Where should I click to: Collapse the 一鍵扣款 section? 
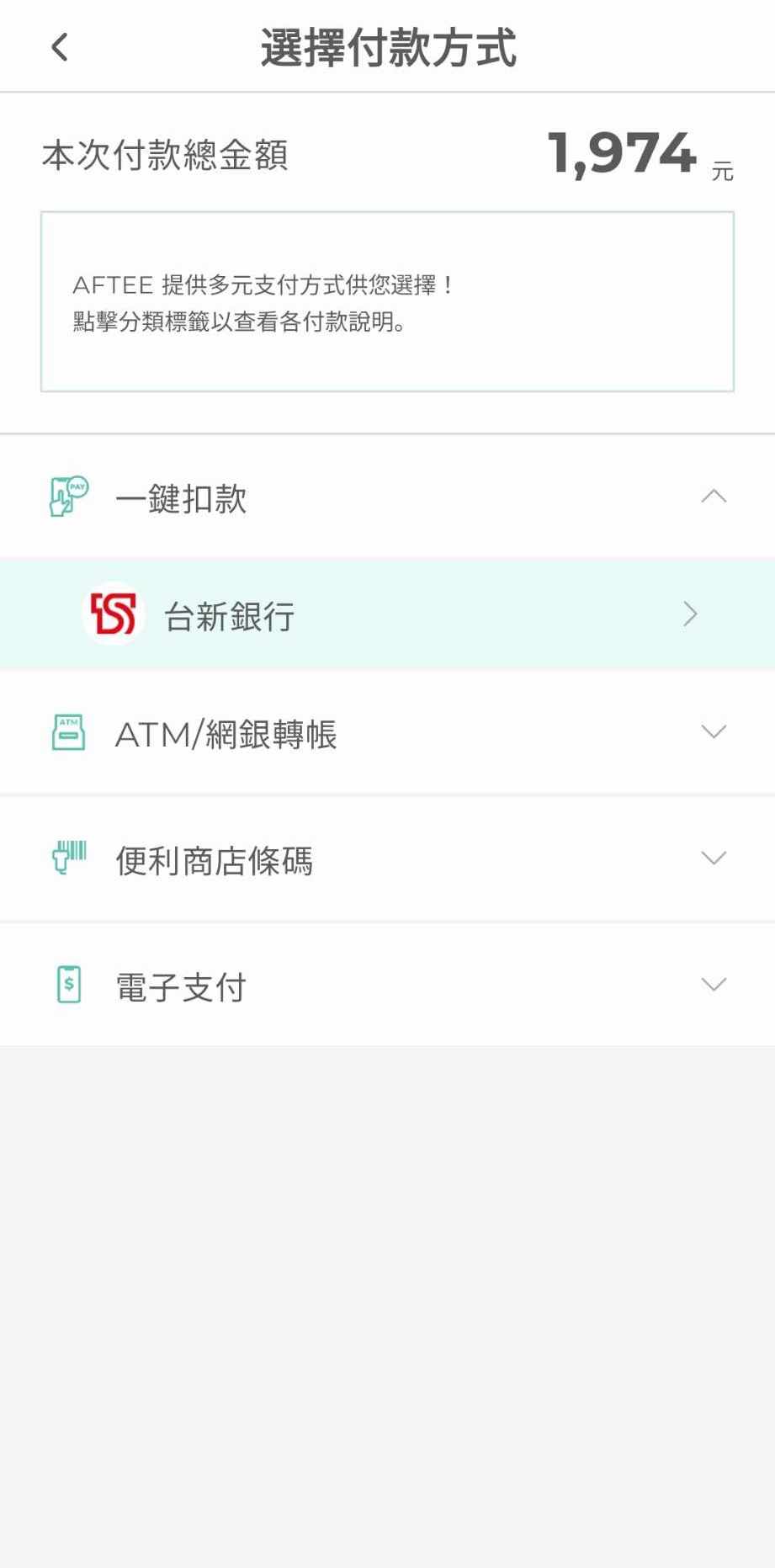click(713, 497)
